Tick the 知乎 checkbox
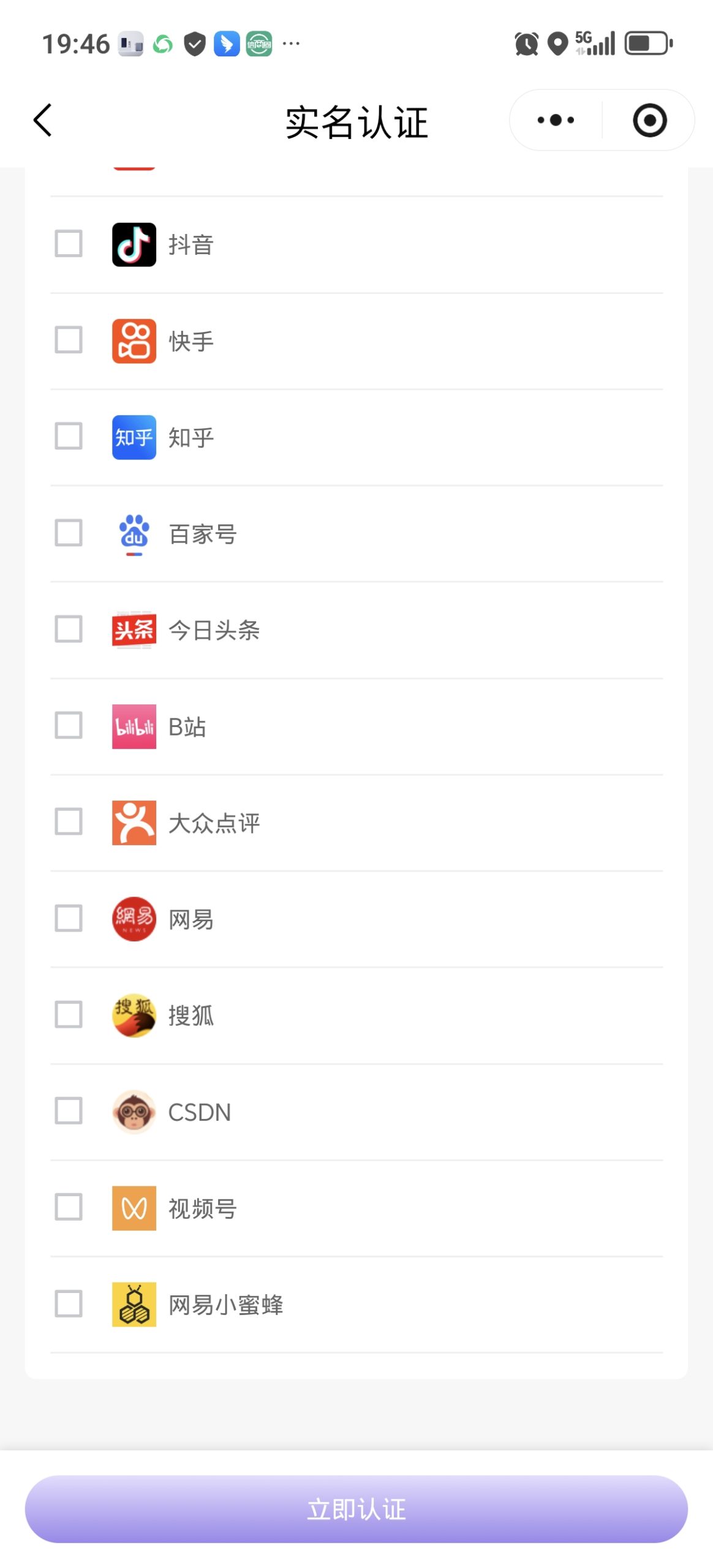Viewport: 713px width, 1568px height. click(x=69, y=436)
